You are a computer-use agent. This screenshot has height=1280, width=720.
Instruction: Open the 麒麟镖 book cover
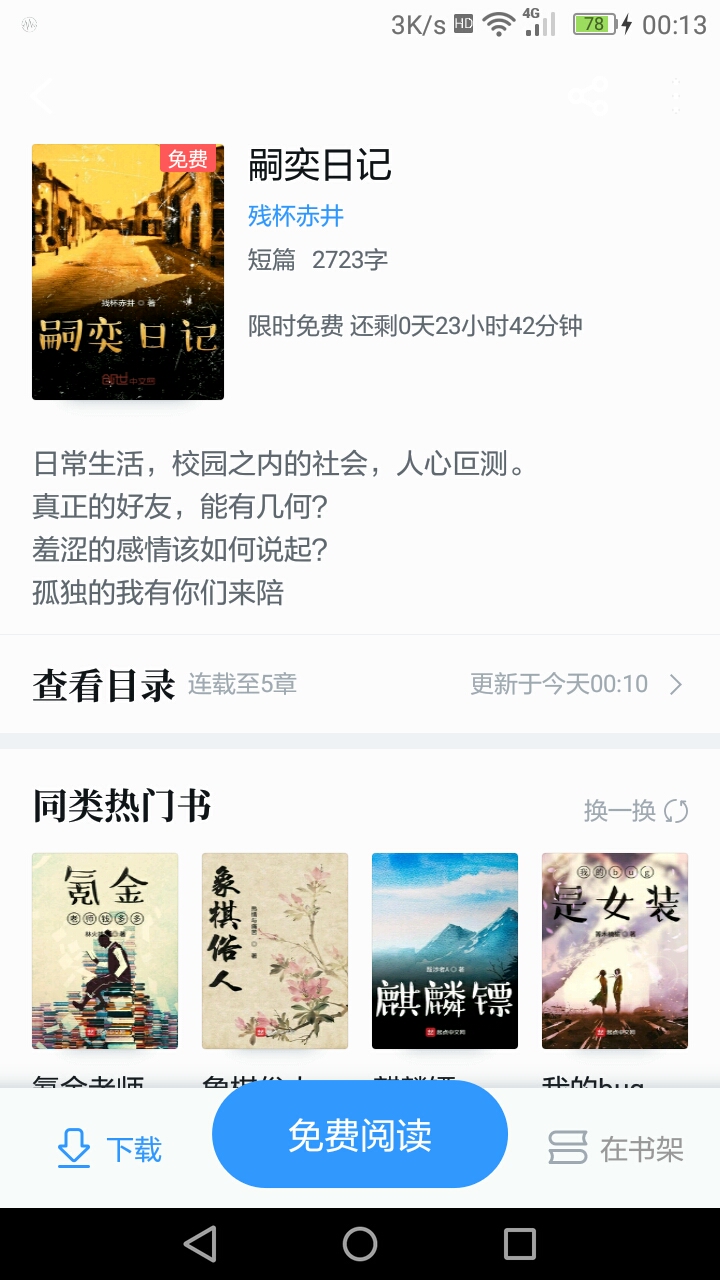[x=445, y=950]
